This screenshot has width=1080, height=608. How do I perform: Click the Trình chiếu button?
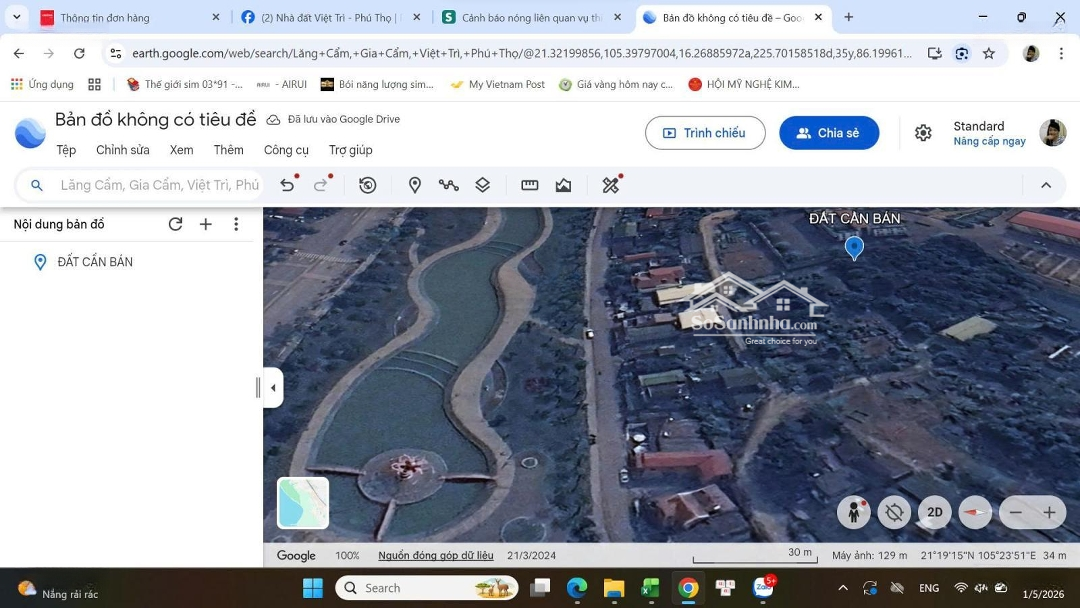click(705, 133)
